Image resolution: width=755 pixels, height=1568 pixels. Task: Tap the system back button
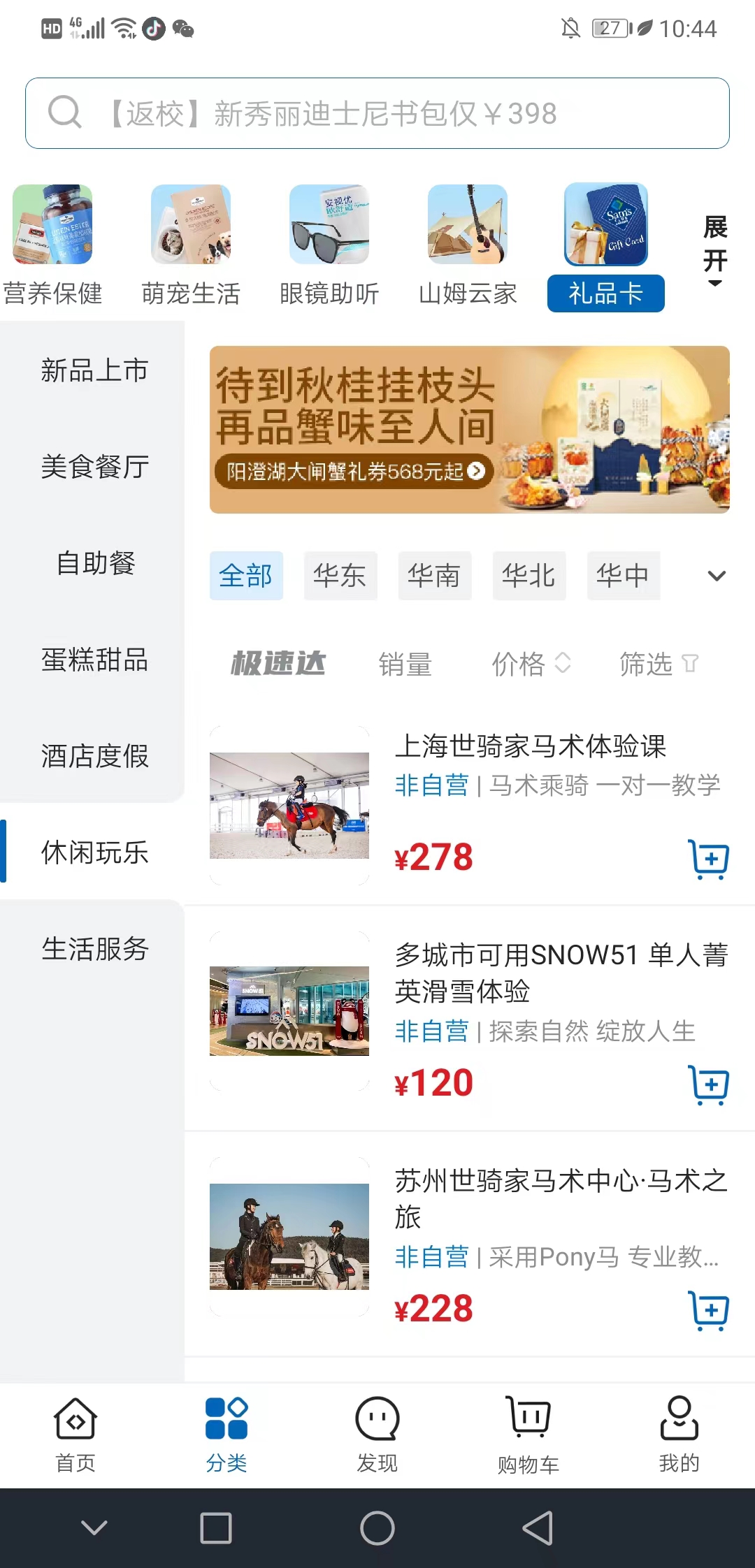pyautogui.click(x=538, y=1528)
